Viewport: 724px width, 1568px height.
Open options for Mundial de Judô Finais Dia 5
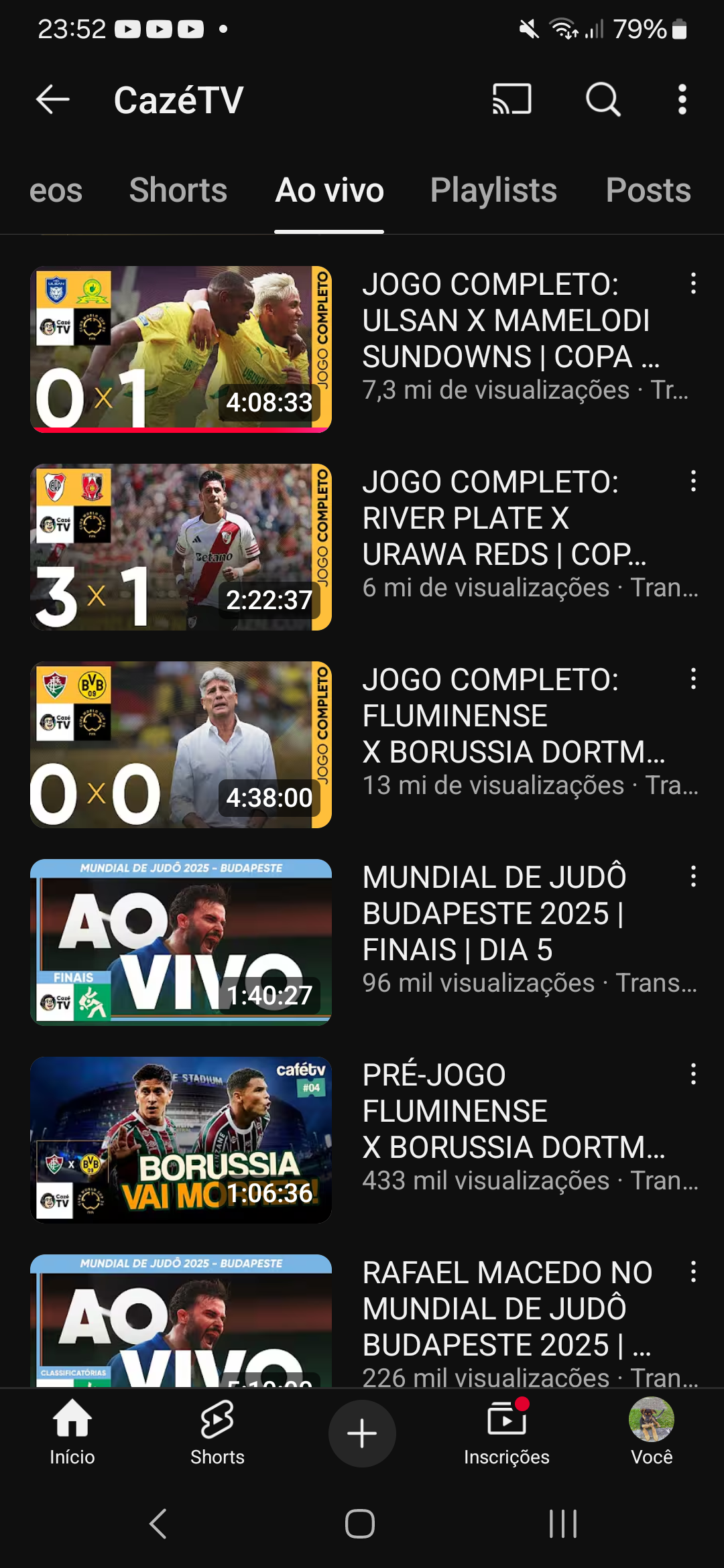tap(693, 876)
